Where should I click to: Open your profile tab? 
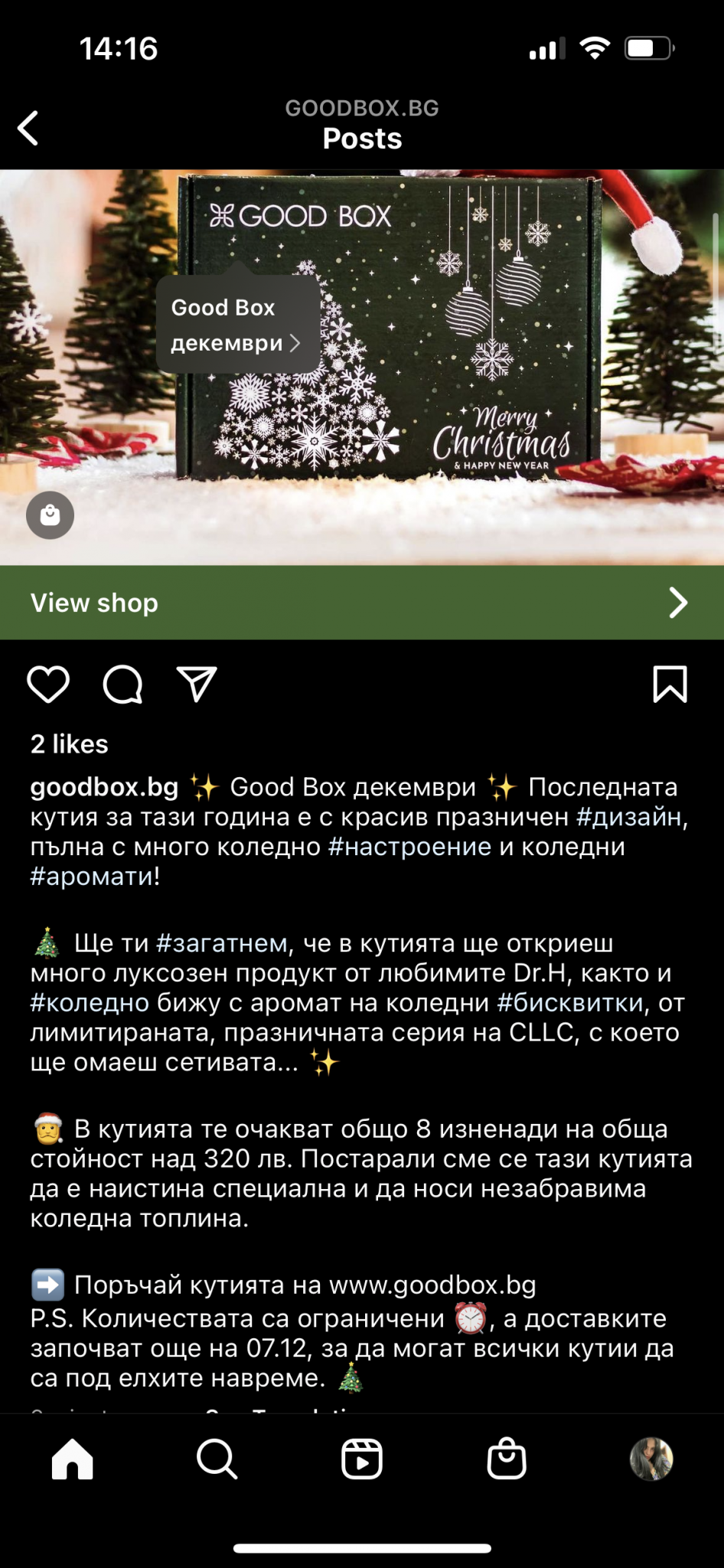tap(651, 1459)
